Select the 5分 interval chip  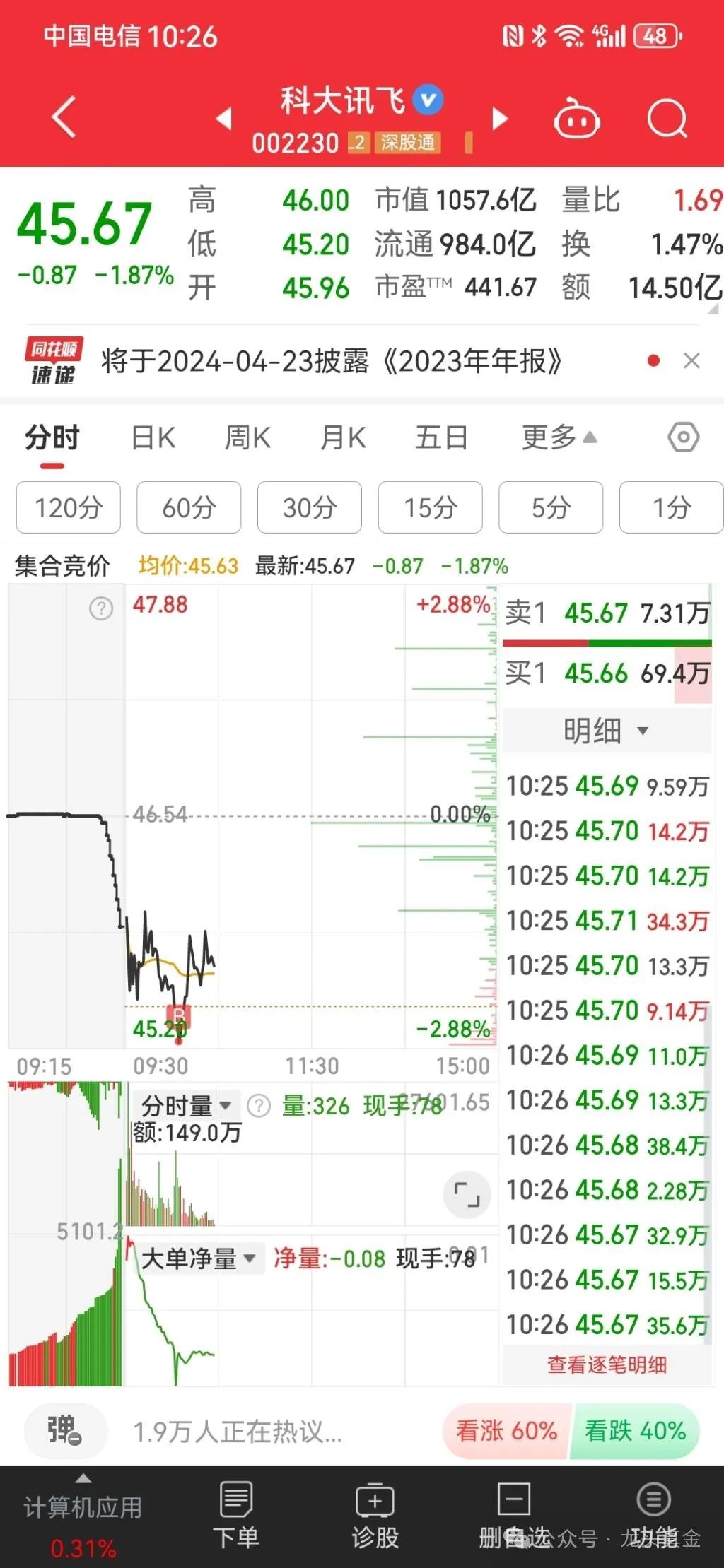point(551,507)
